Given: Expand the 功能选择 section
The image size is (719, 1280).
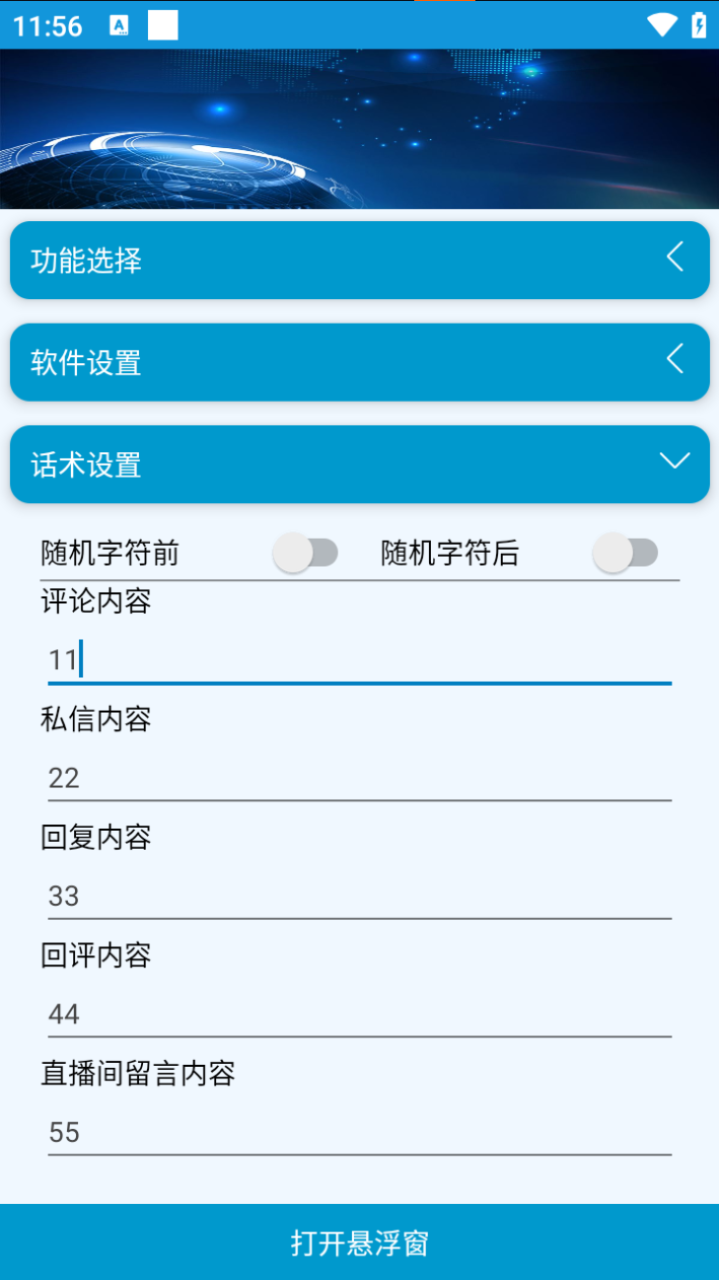Looking at the screenshot, I should pos(360,260).
